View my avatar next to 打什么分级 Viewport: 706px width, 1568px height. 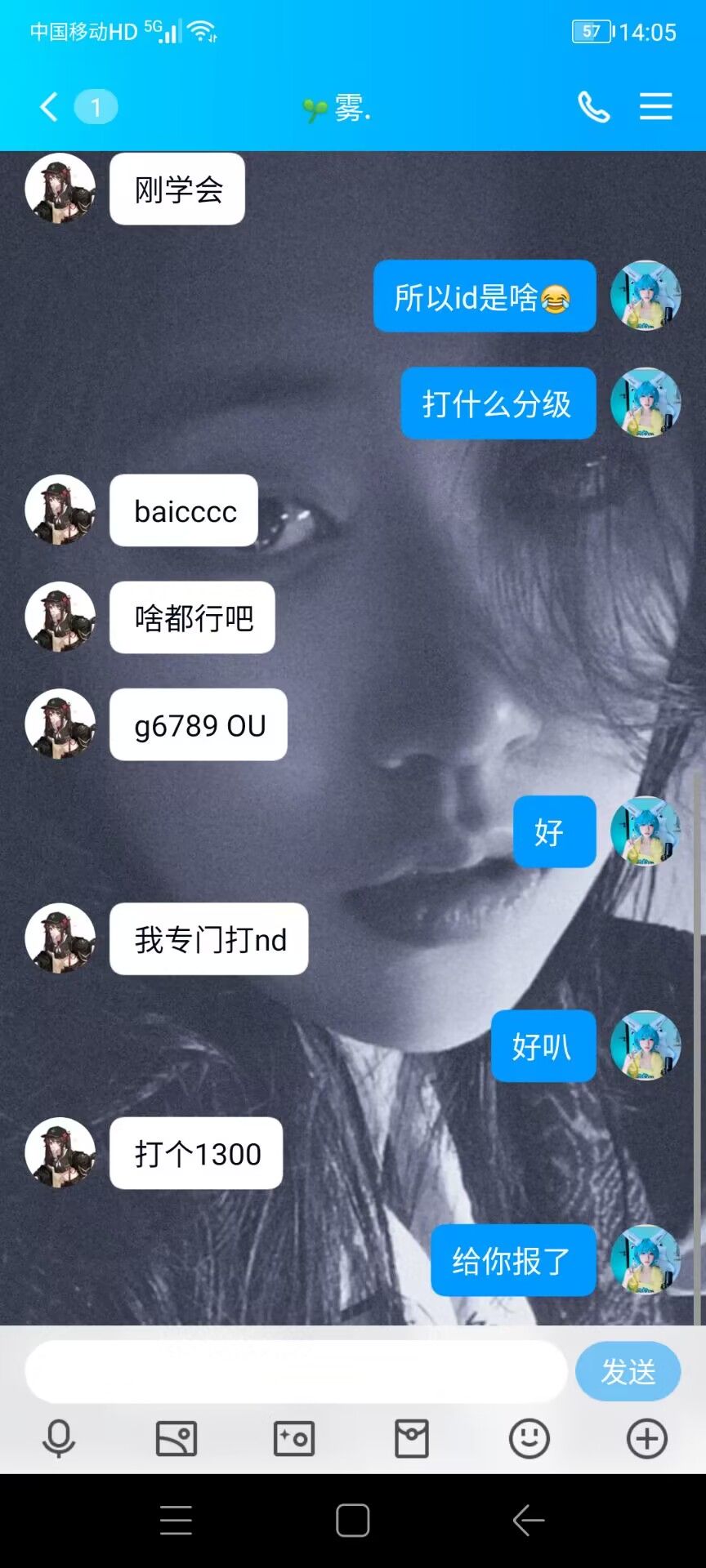646,403
